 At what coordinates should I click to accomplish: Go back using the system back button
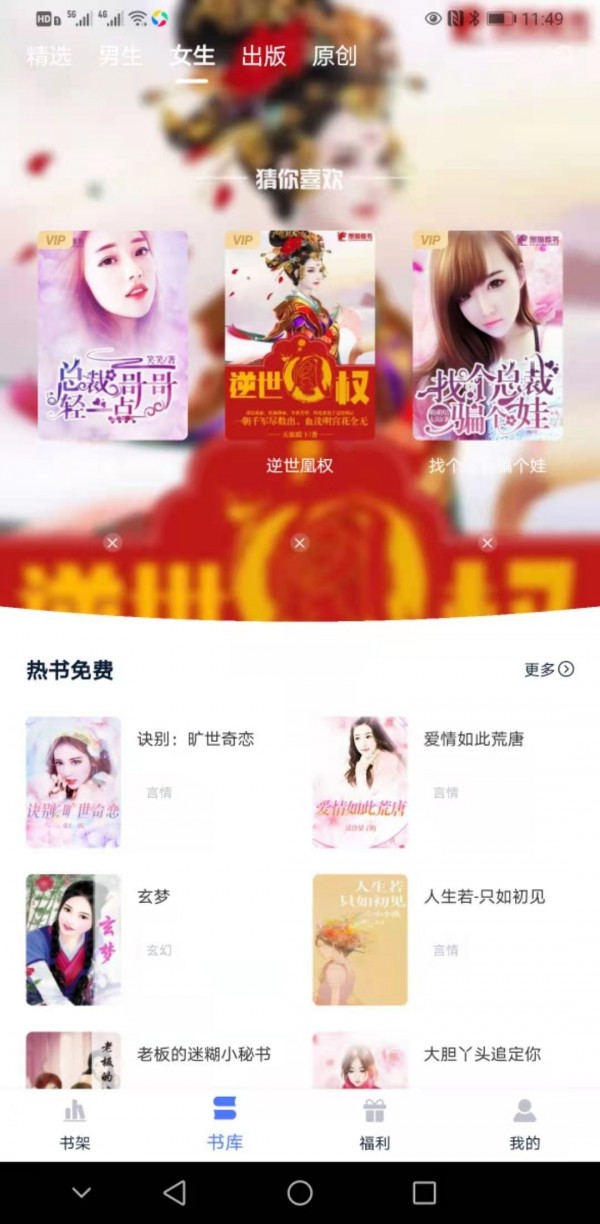point(175,1192)
